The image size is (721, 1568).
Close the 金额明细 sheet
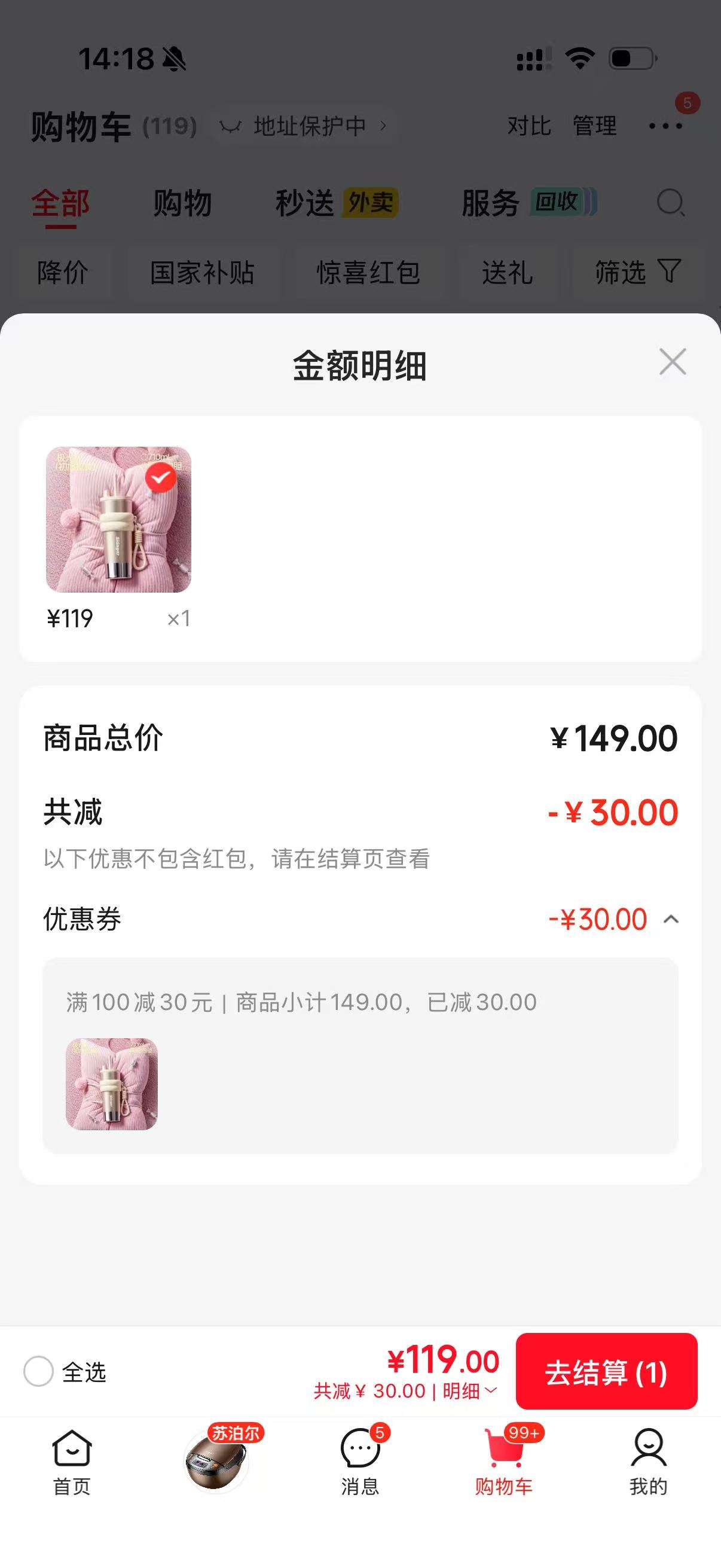(x=673, y=362)
